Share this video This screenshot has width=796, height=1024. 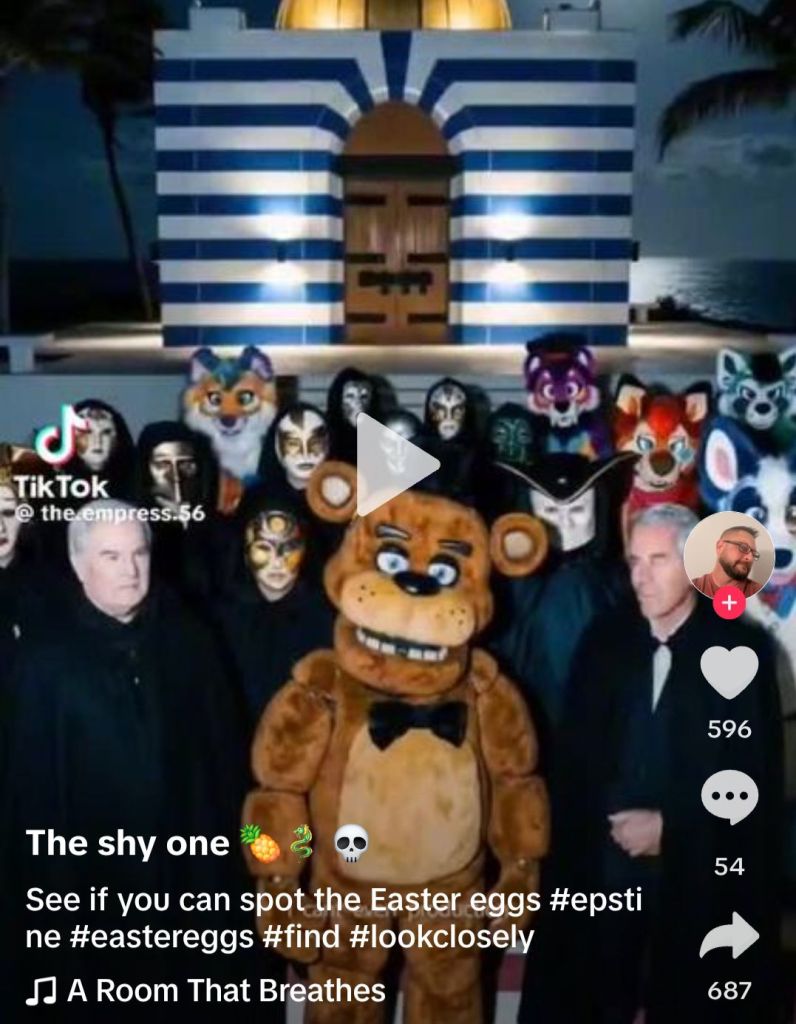tap(729, 937)
